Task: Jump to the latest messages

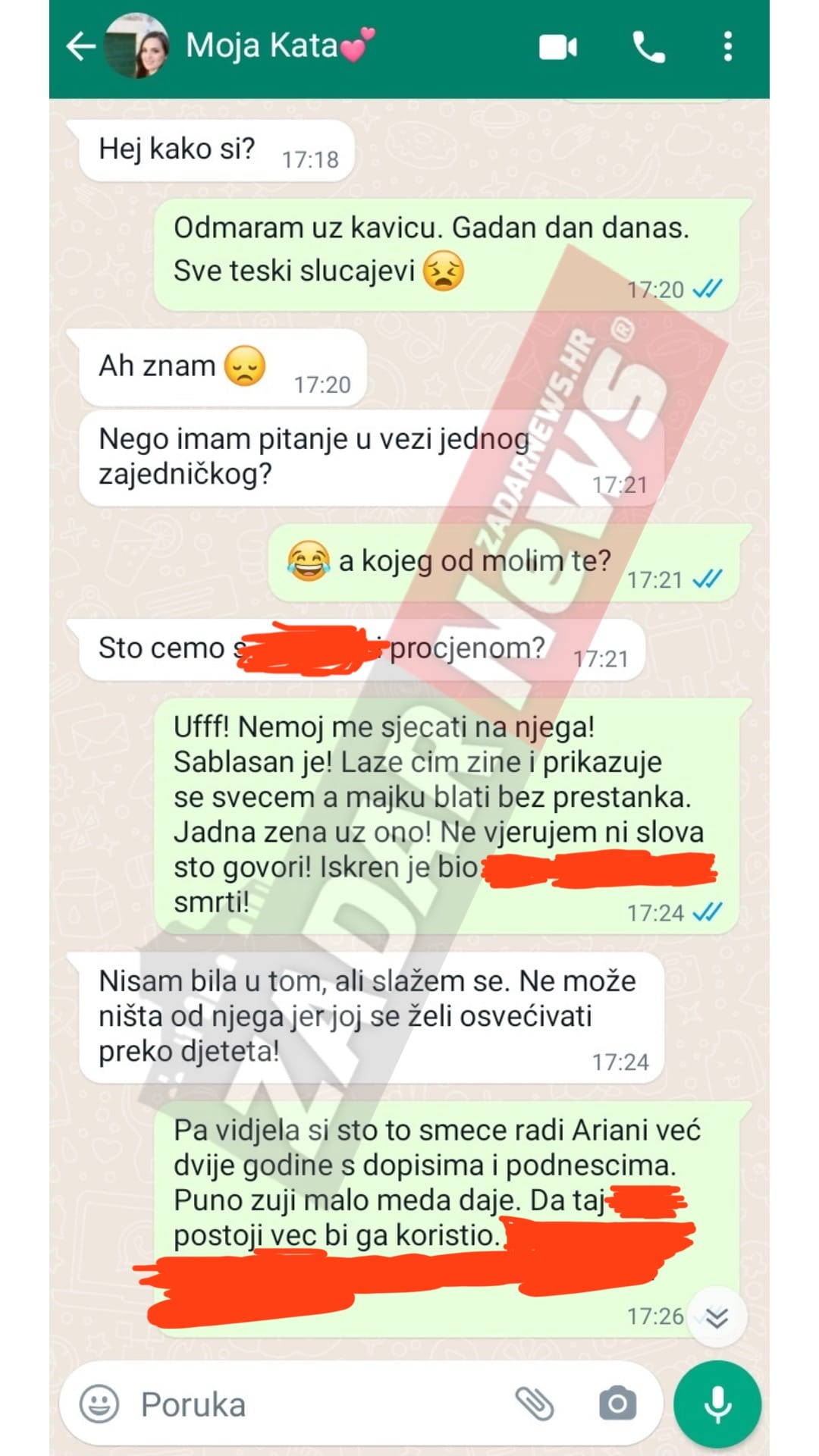Action: coord(717,1318)
